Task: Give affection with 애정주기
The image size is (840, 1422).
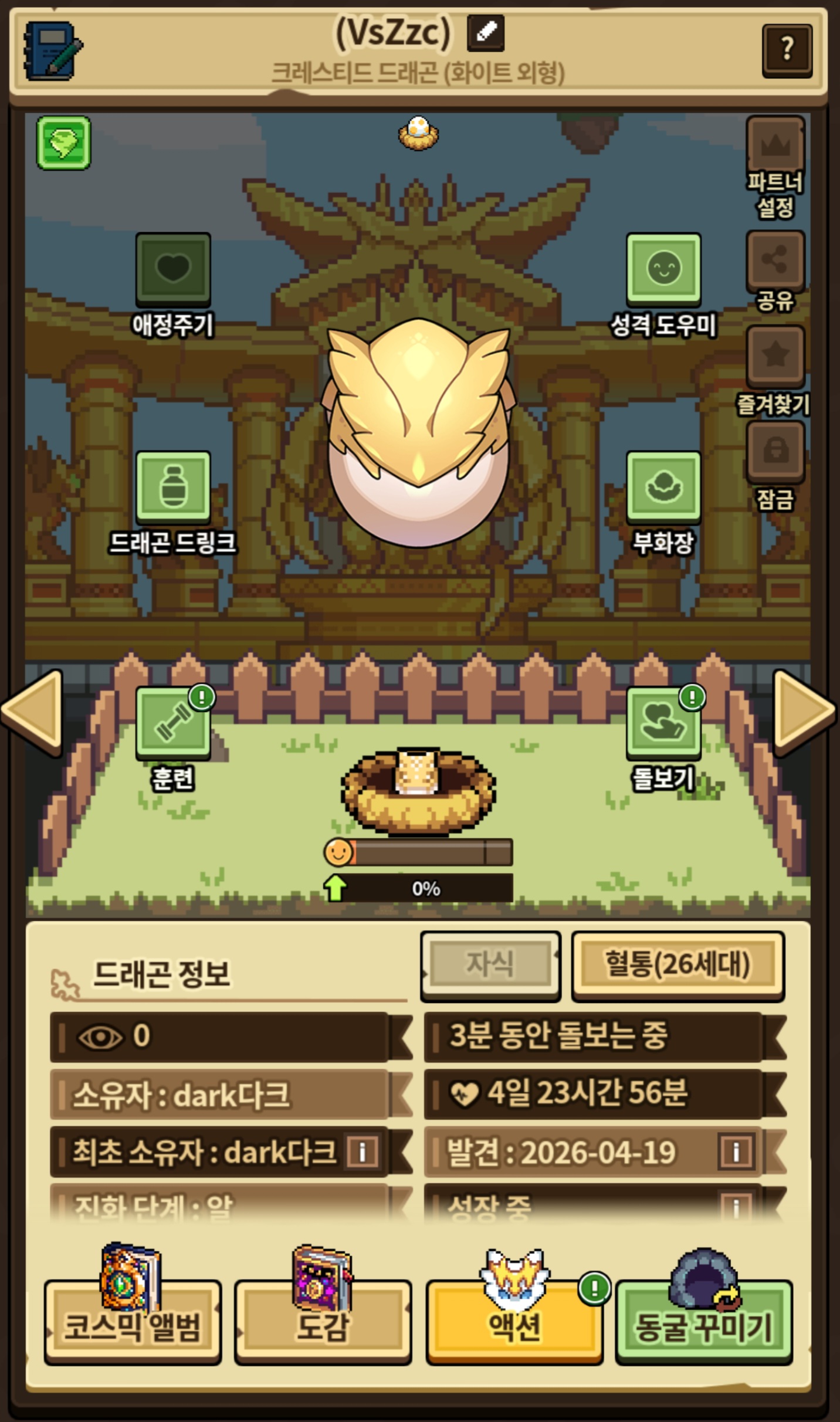Action: [x=173, y=284]
